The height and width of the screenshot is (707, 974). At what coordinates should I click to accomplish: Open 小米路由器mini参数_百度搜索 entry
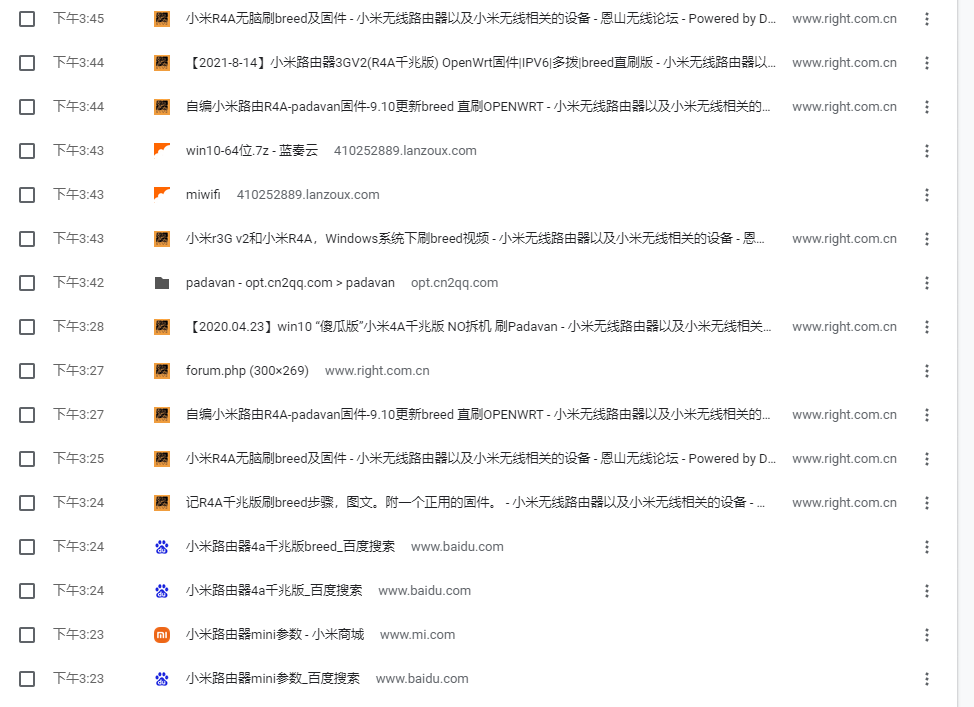click(272, 679)
